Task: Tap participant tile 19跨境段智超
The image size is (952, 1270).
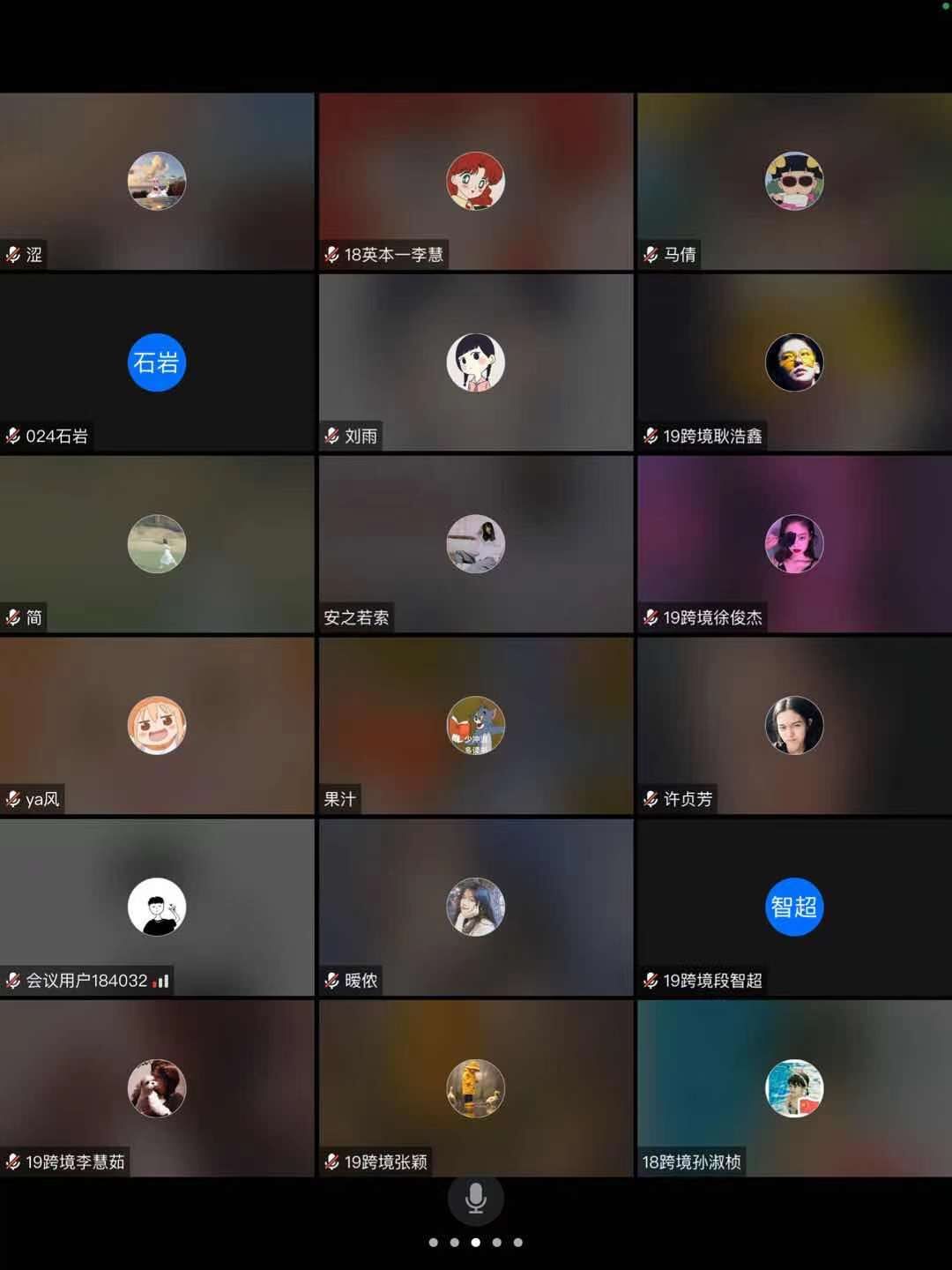Action: 794,907
